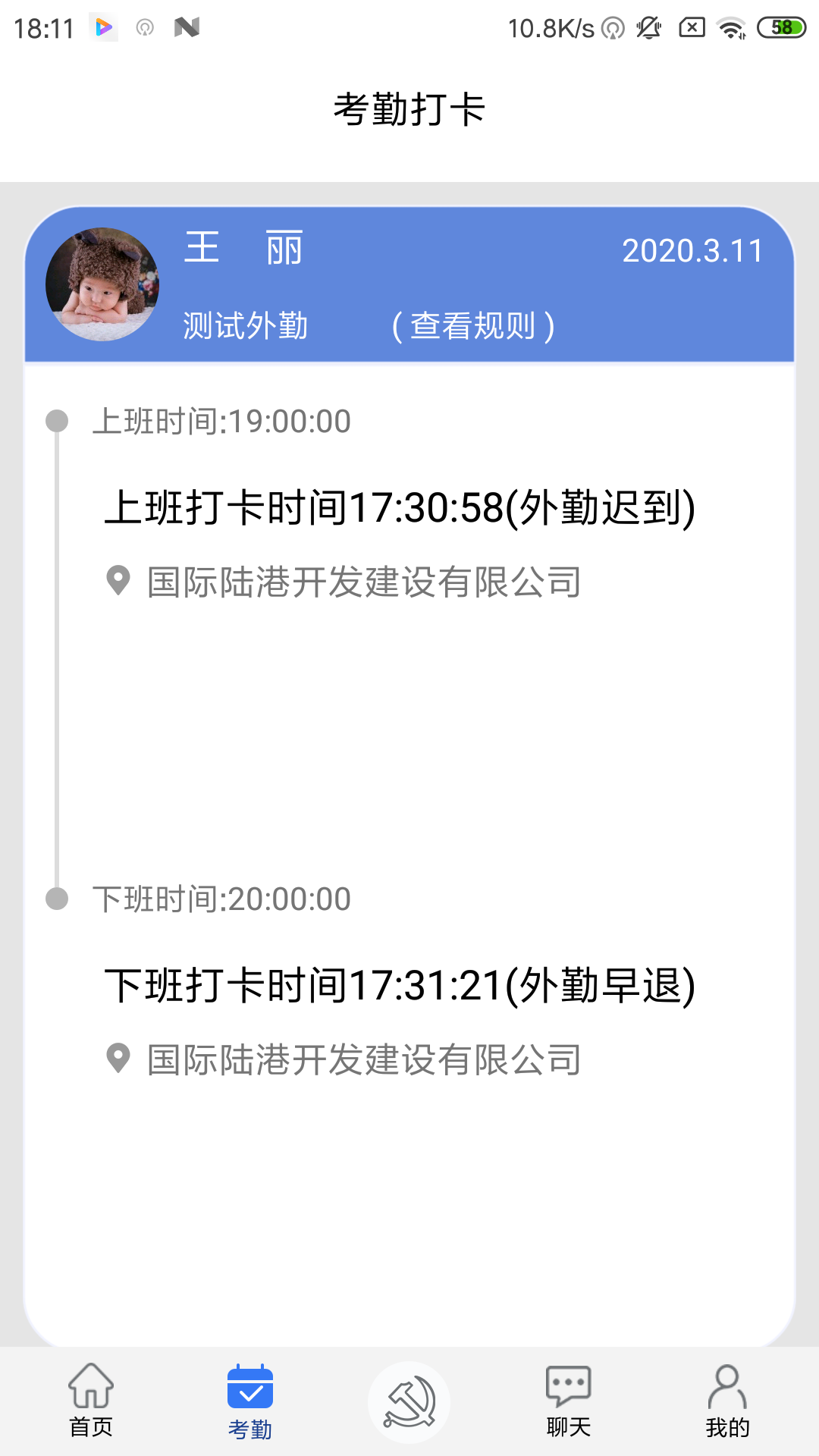Go to the 聊天 chat tab
This screenshot has width=819, height=1456.
tap(569, 1401)
